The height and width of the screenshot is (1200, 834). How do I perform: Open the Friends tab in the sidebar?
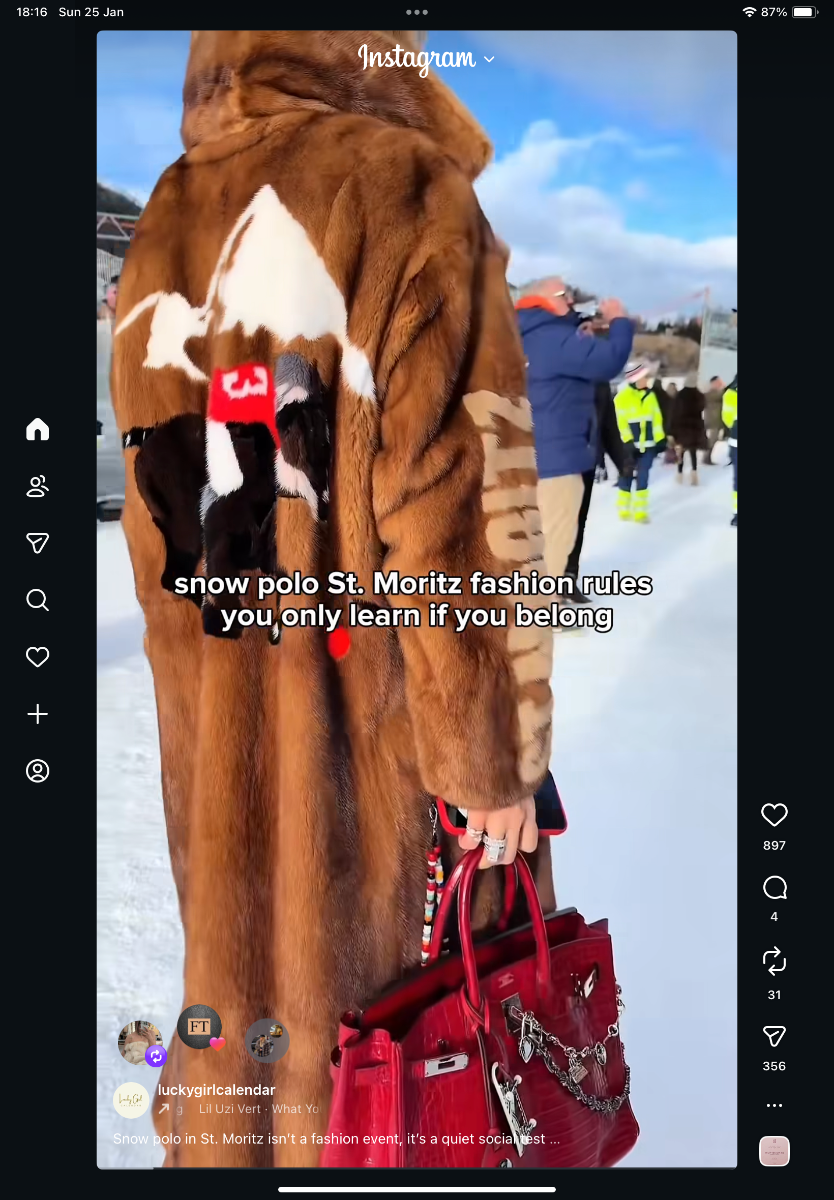coord(37,487)
